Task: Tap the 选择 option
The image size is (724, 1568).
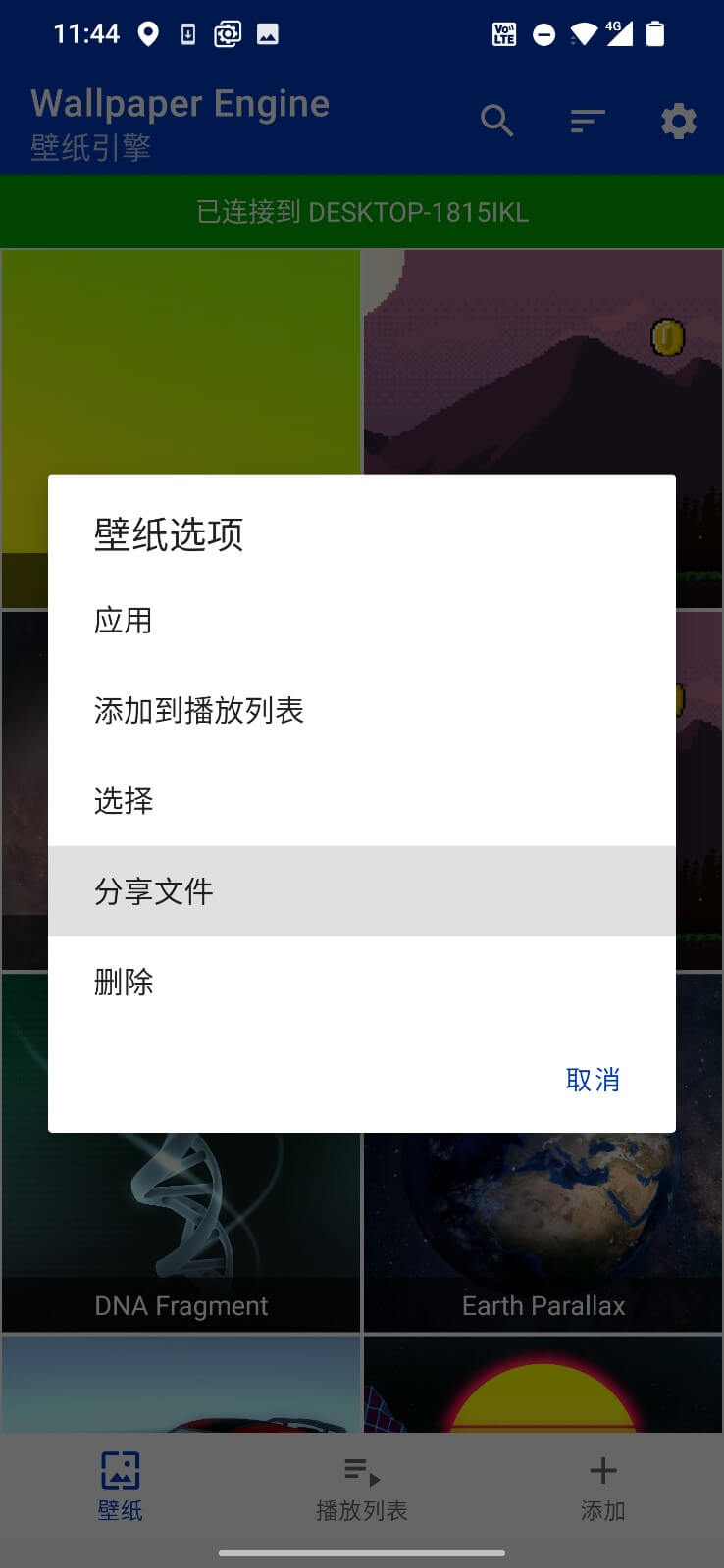Action: tap(124, 801)
